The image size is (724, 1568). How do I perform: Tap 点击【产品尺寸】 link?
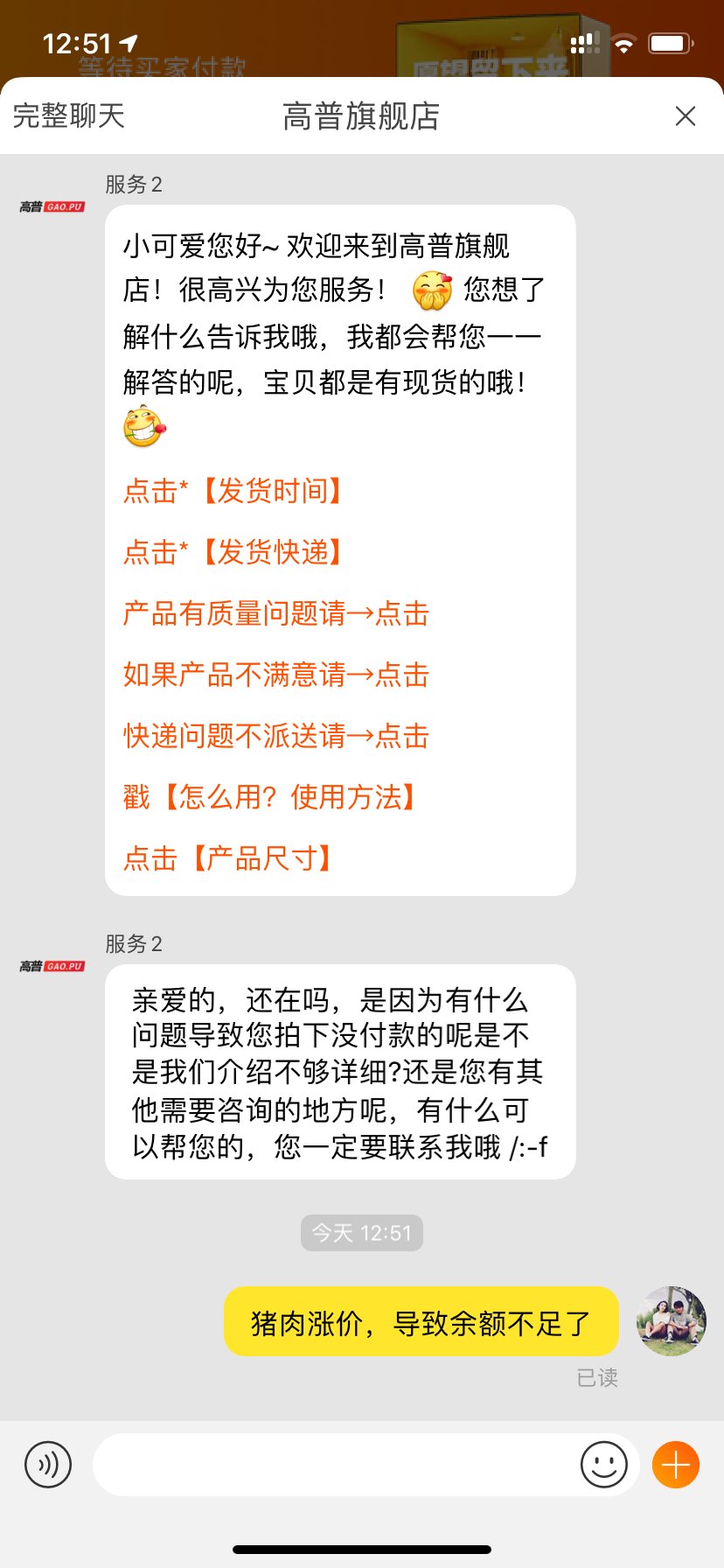pos(228,858)
